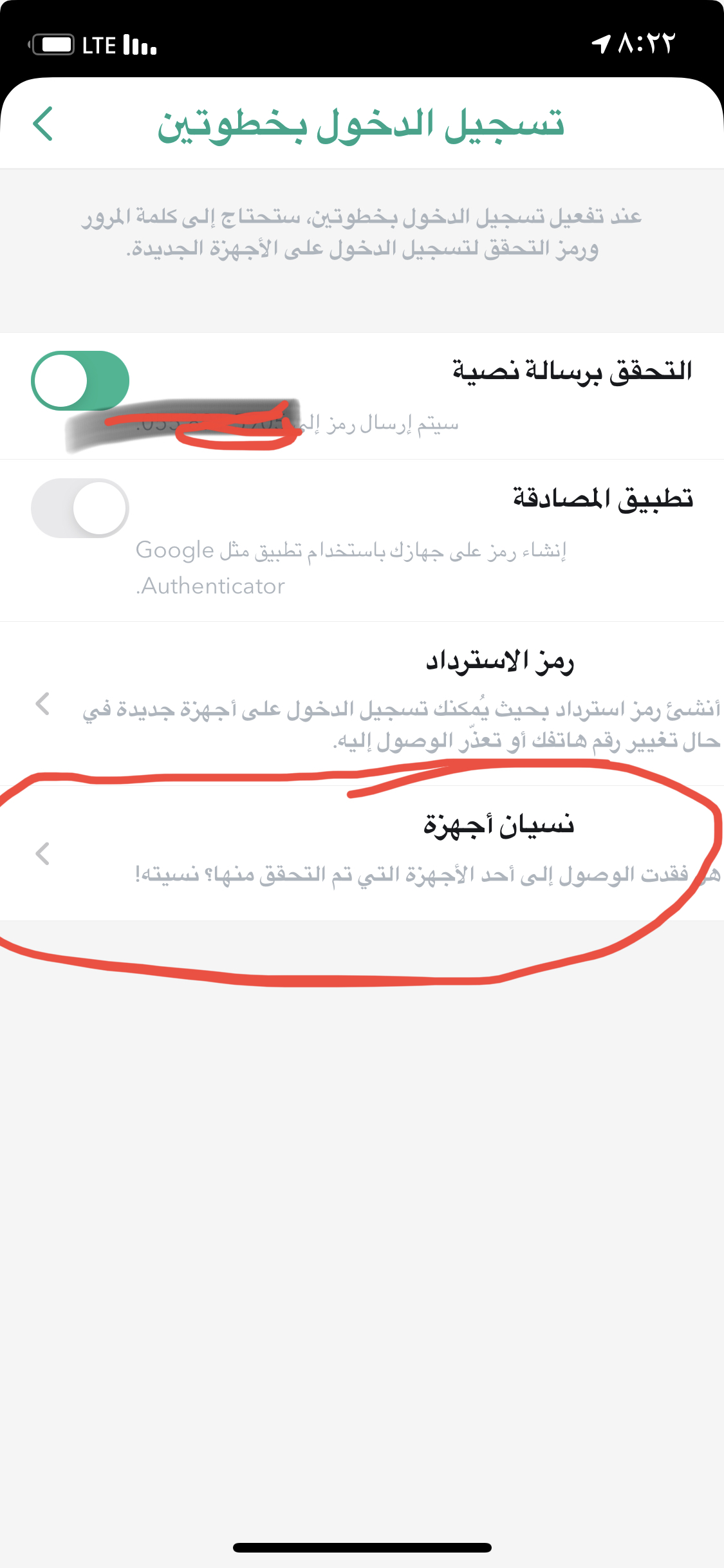Image resolution: width=724 pixels, height=1568 pixels.
Task: Disable SMS verification (التحقق برسالة نصية)
Action: tap(80, 380)
